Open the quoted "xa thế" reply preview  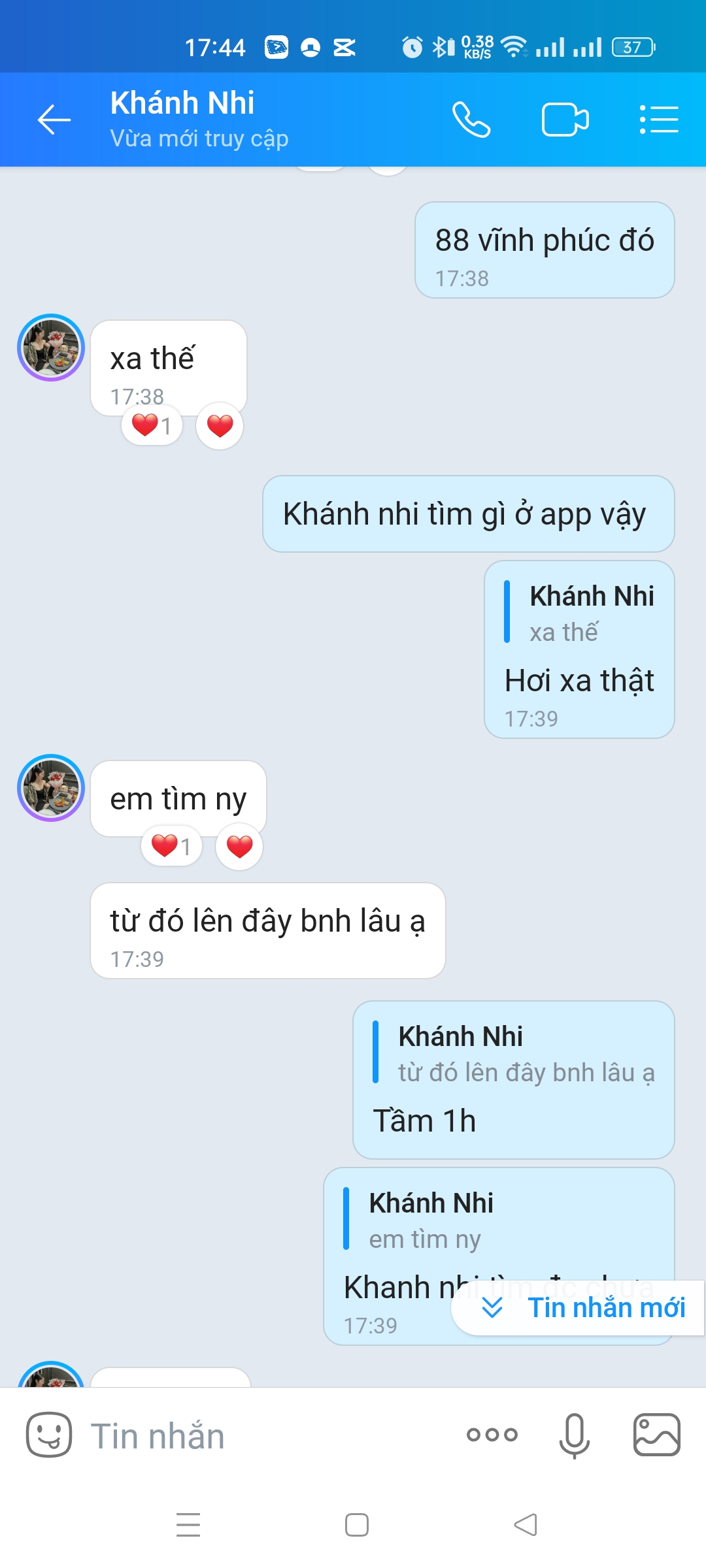(x=579, y=614)
